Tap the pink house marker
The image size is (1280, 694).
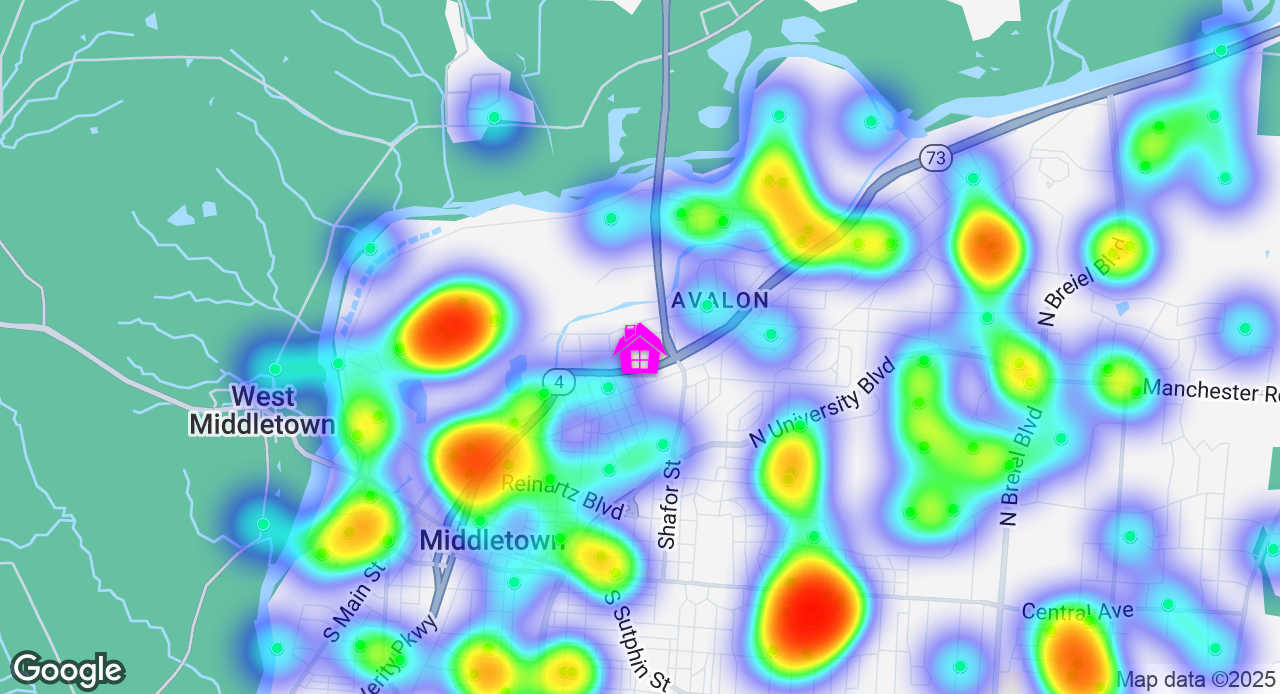pos(640,350)
